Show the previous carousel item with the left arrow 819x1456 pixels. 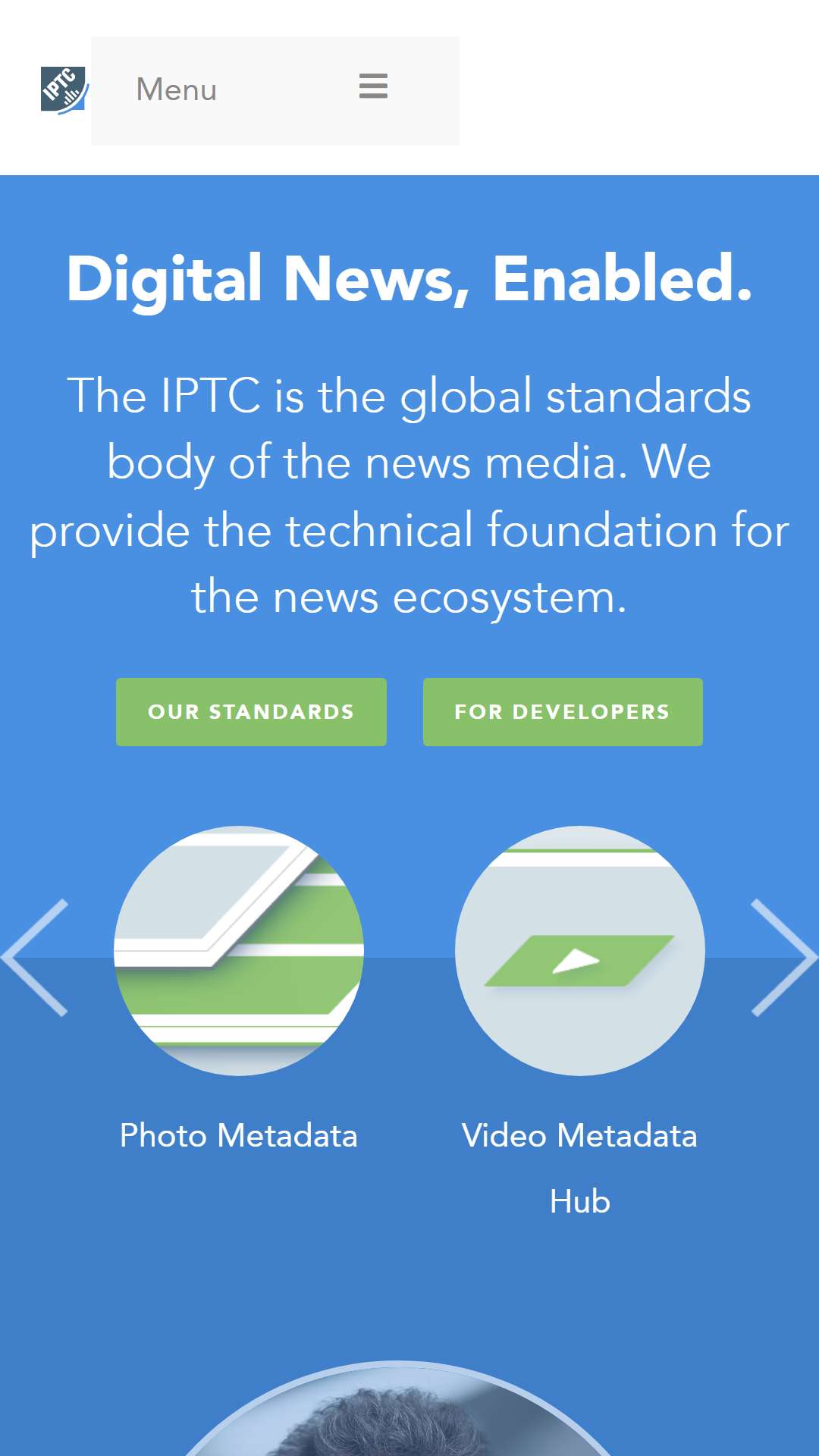[35, 958]
